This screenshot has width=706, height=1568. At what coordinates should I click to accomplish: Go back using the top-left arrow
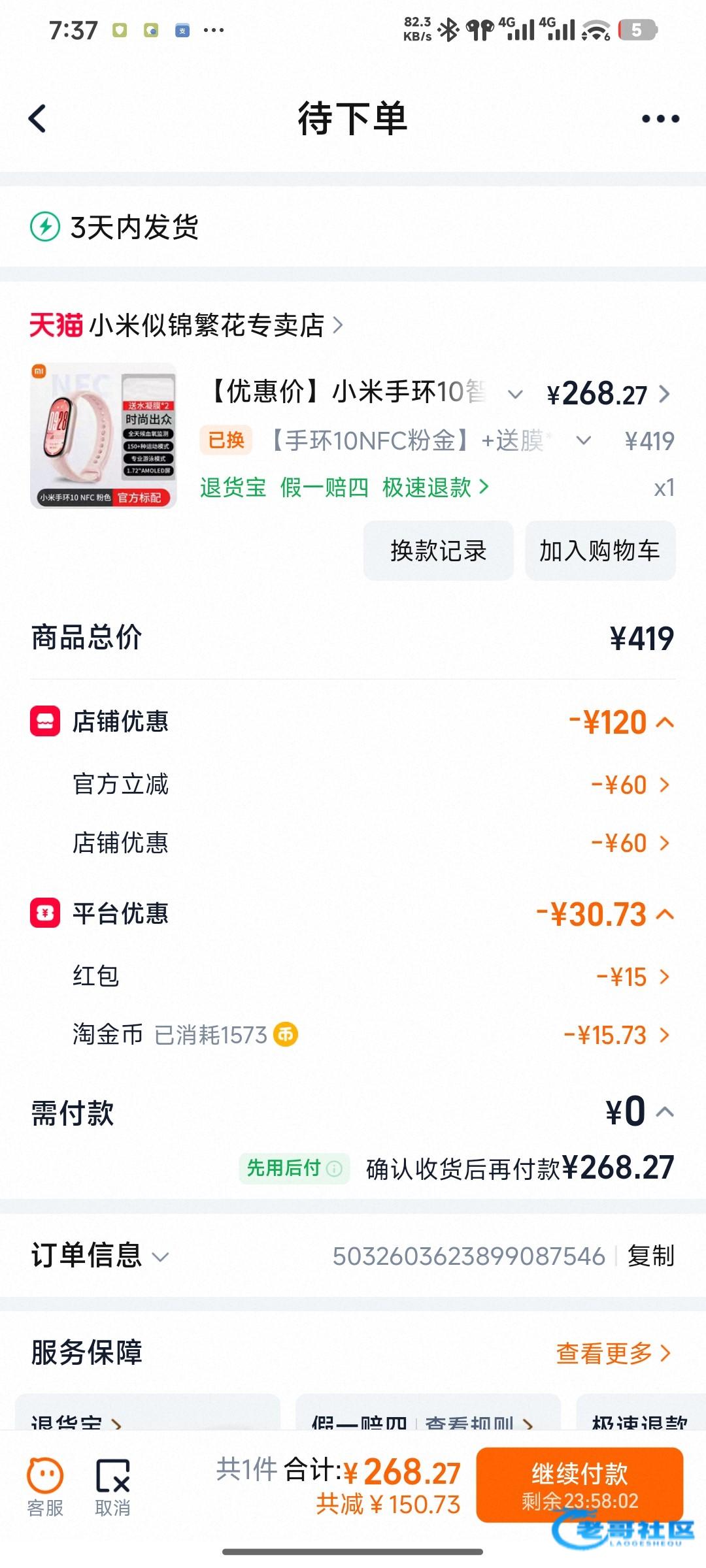coord(38,119)
